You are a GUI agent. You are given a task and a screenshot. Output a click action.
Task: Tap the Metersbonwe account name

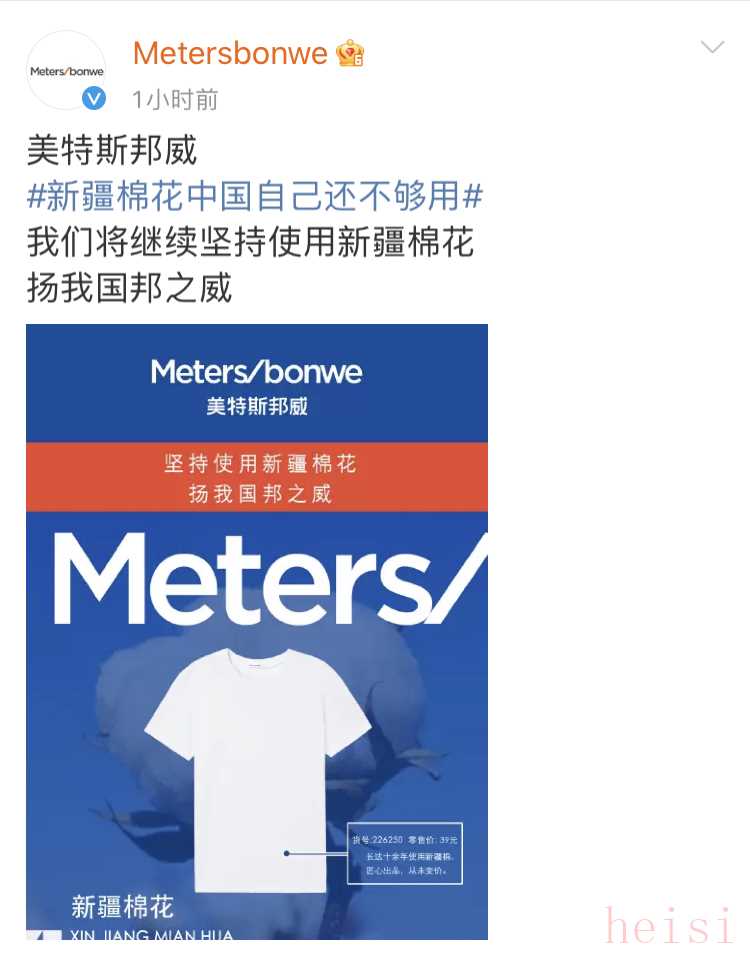230,53
